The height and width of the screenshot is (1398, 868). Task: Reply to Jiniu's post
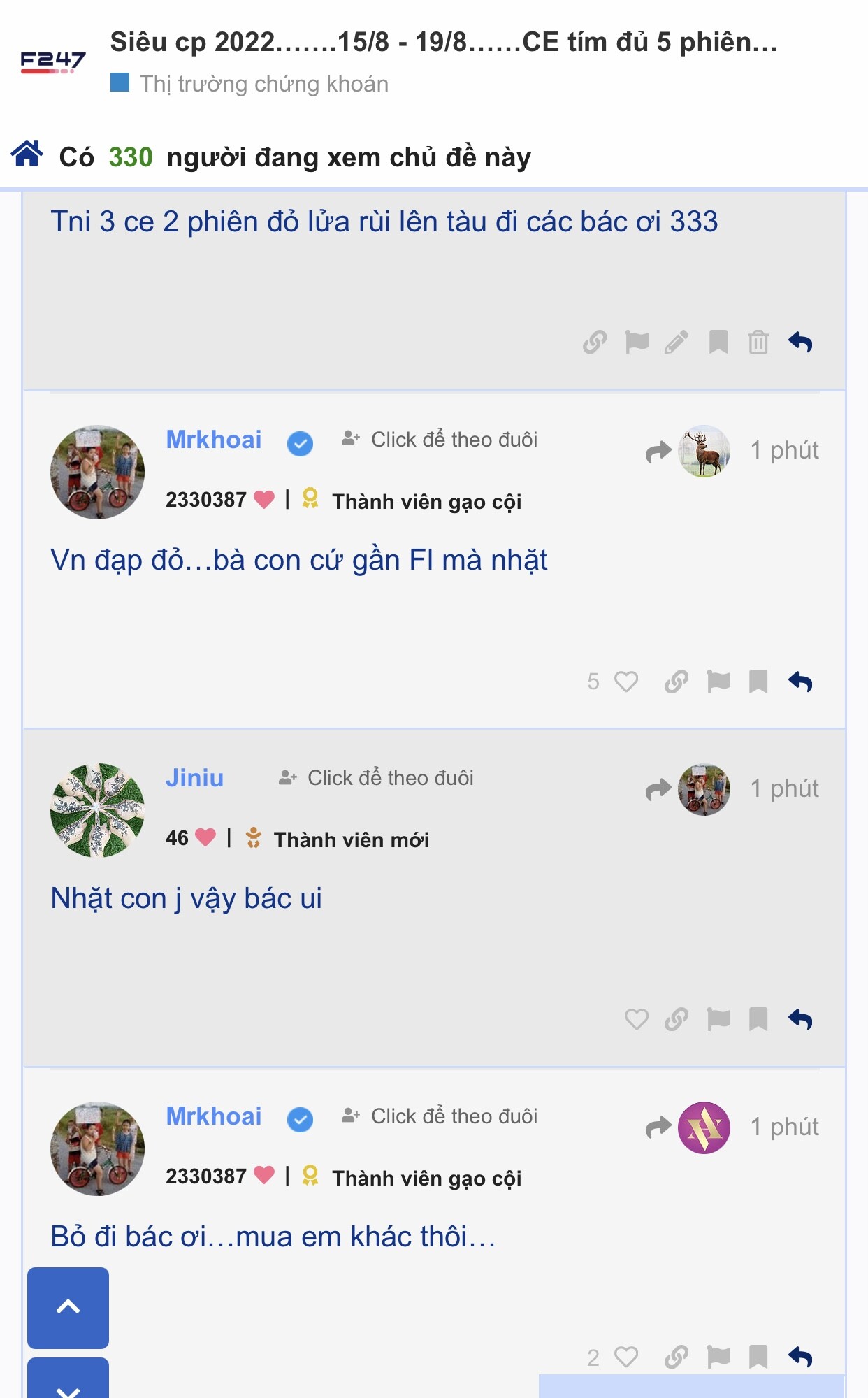[800, 1020]
